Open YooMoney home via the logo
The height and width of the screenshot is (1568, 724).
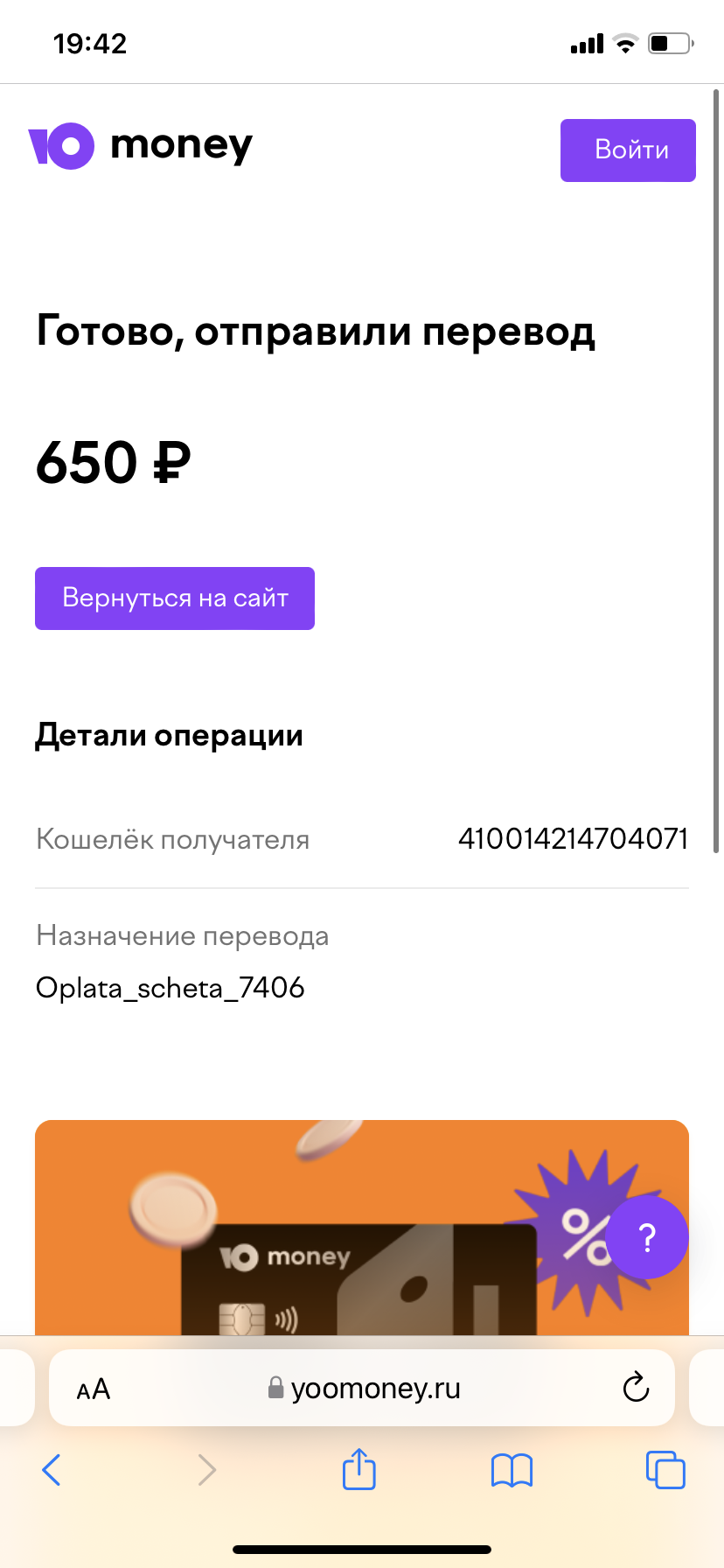click(141, 145)
